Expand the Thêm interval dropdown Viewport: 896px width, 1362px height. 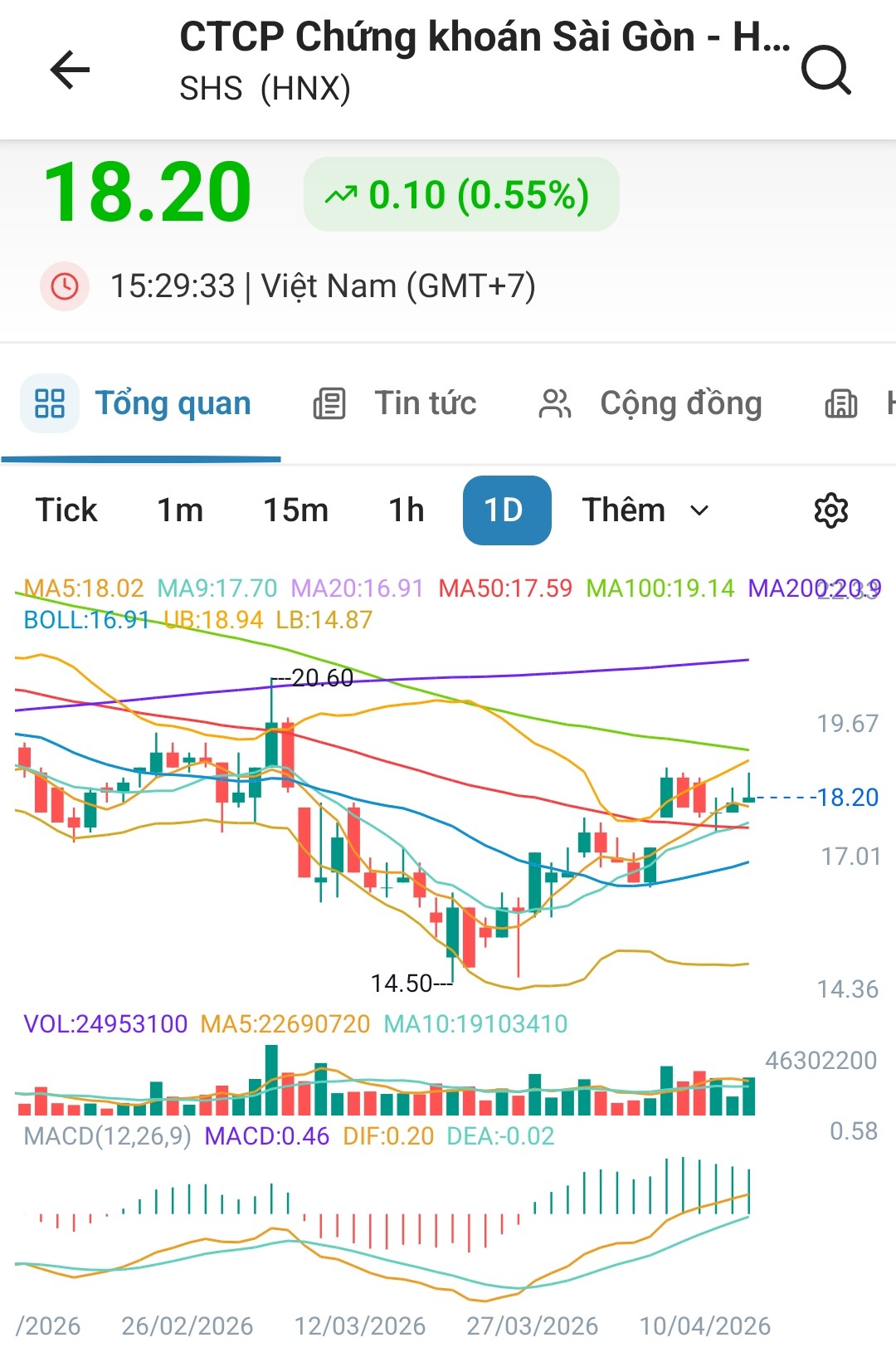[x=645, y=510]
